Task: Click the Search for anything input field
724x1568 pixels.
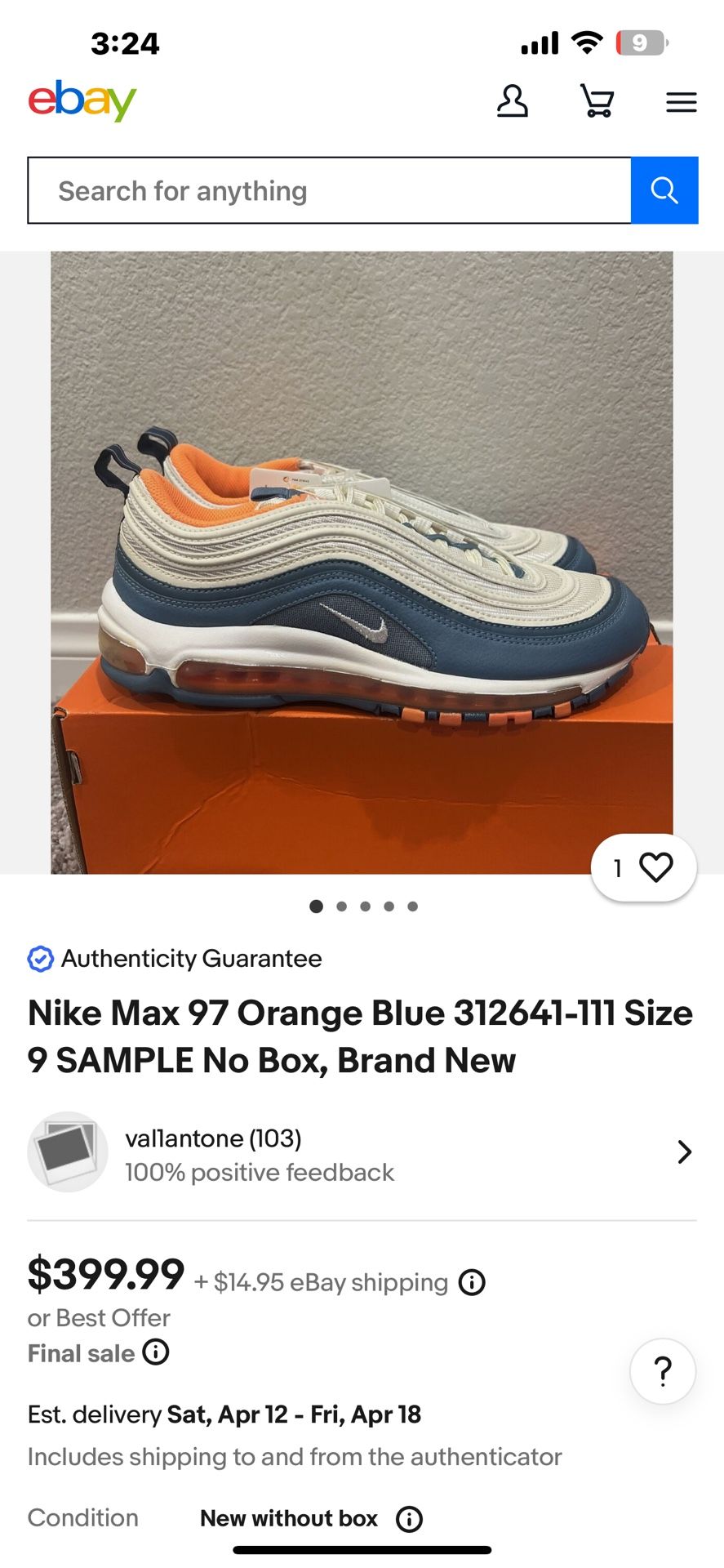Action: coord(326,190)
